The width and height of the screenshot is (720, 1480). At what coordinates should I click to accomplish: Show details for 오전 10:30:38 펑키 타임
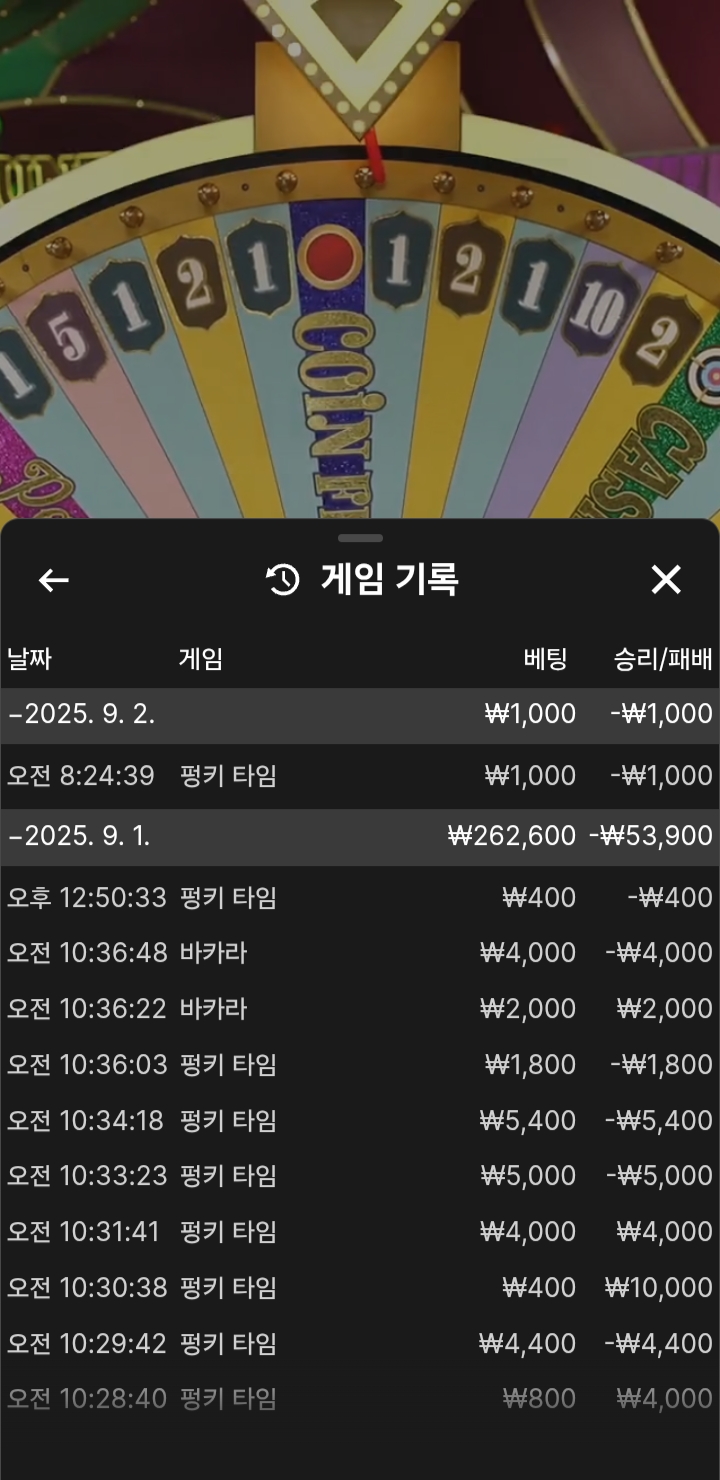point(360,1288)
